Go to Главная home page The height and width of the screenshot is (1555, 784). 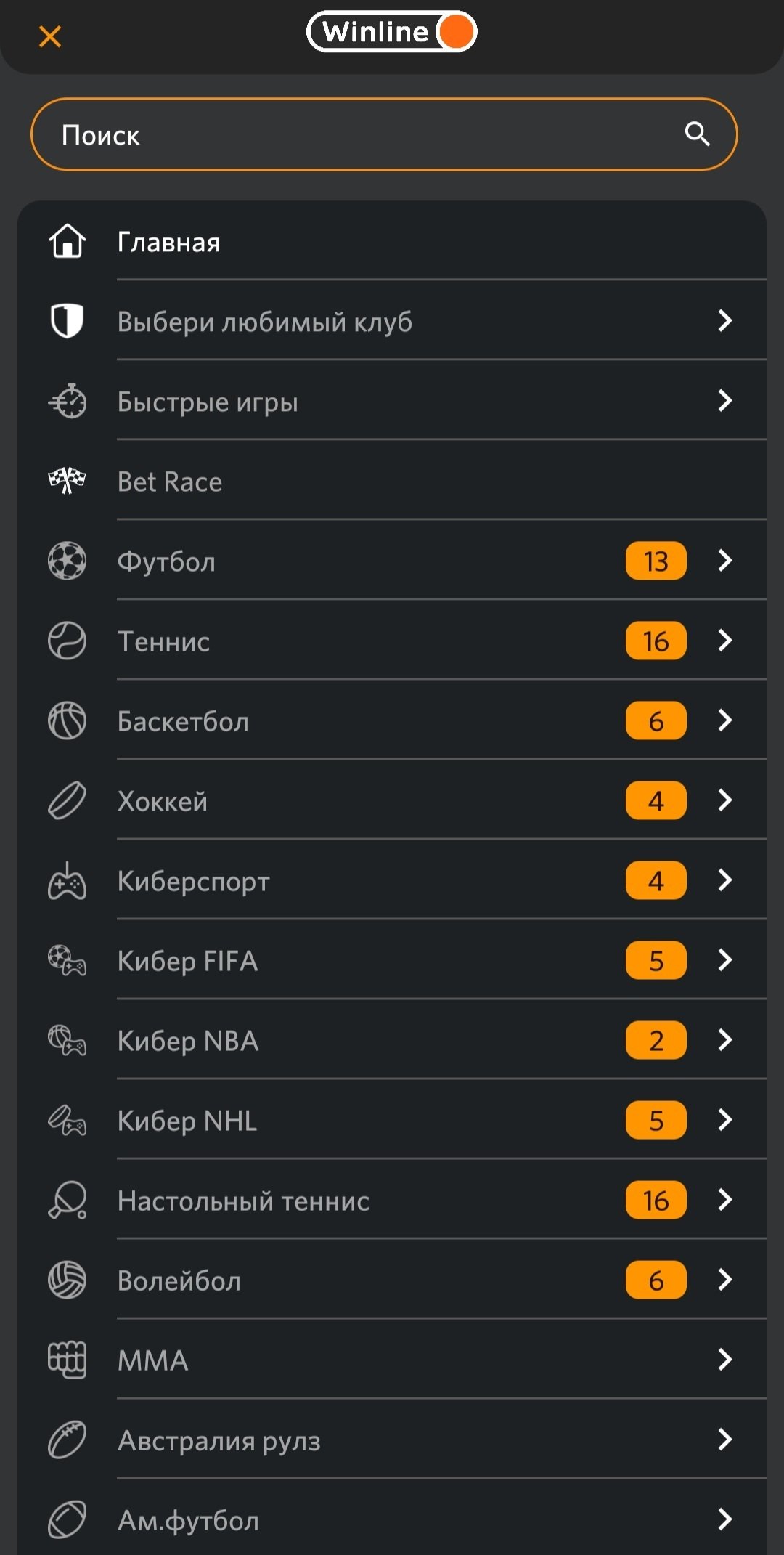(168, 242)
